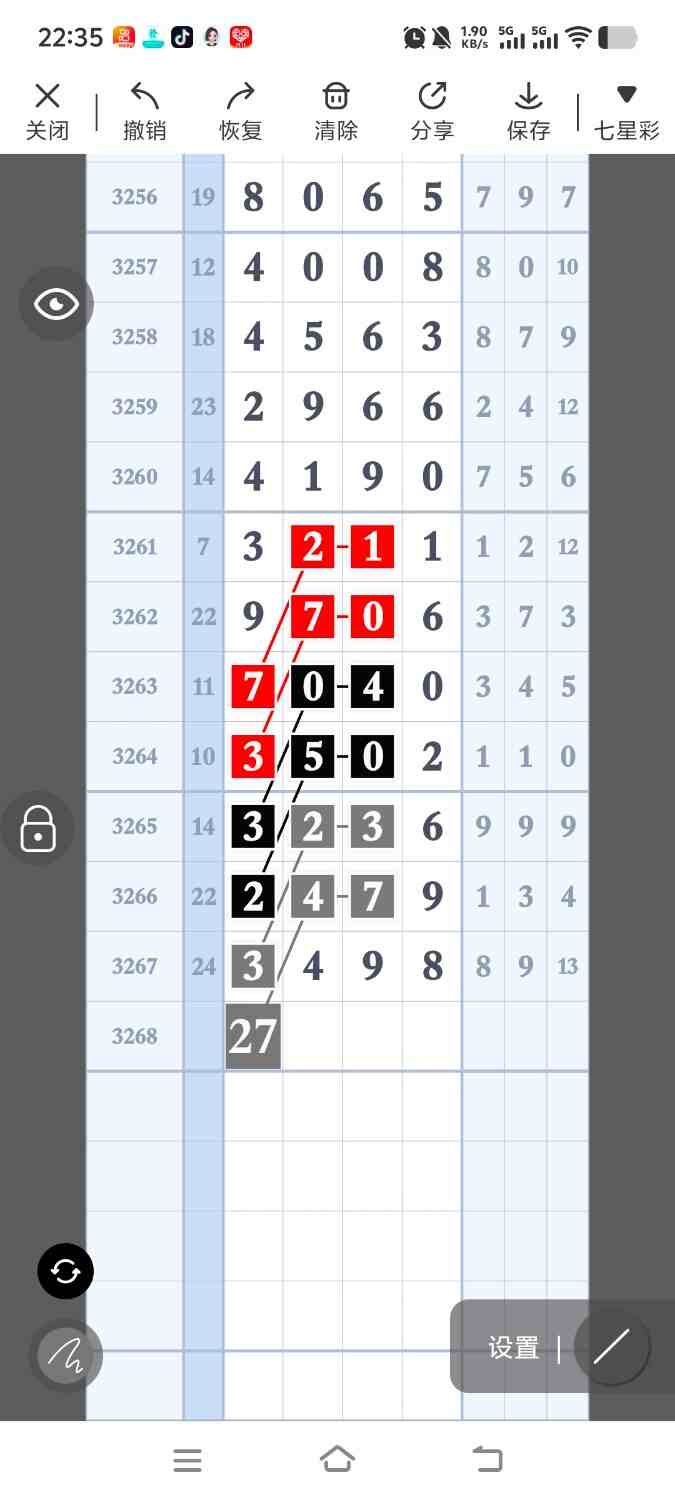Go back using system navigation
This screenshot has height=1500, width=675.
[488, 1460]
